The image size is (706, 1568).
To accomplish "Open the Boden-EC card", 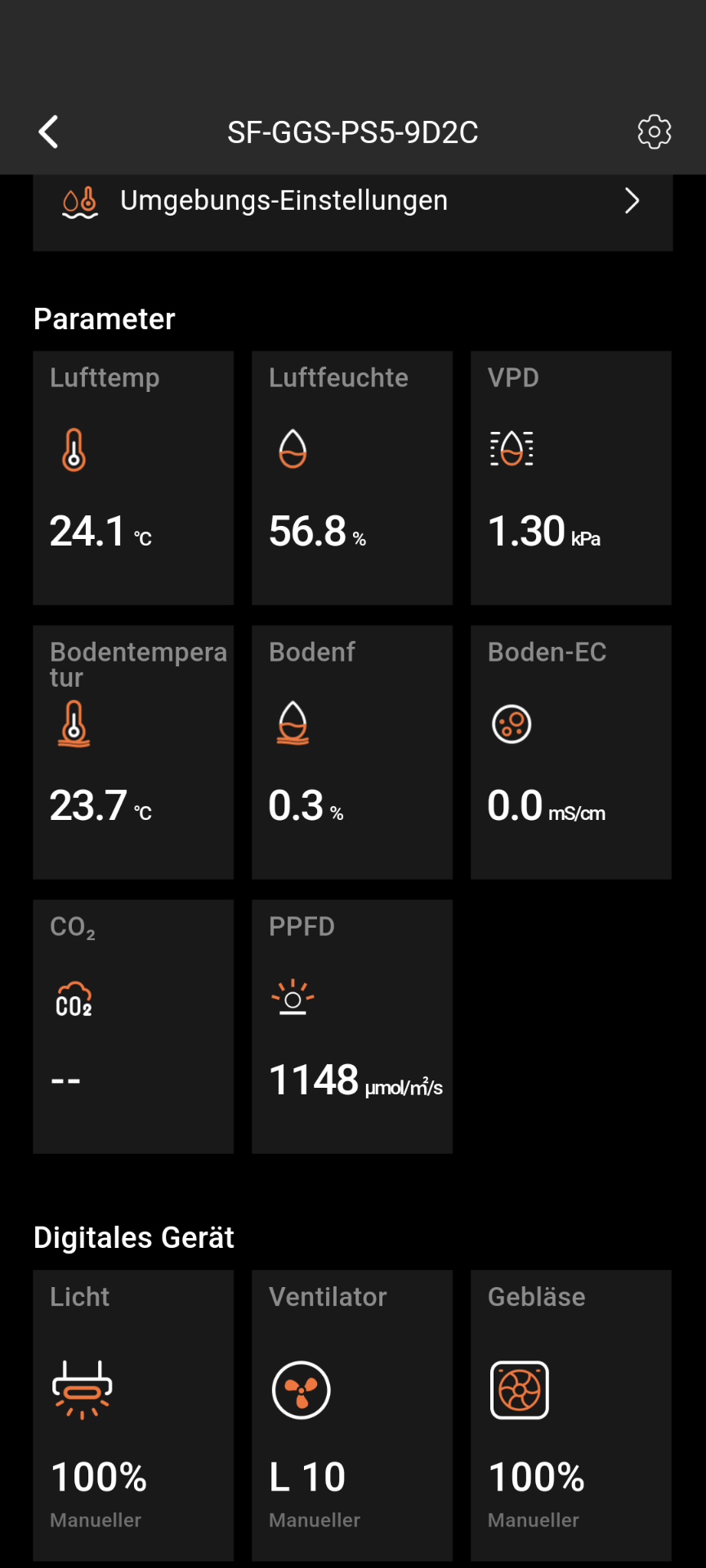I will pyautogui.click(x=571, y=752).
